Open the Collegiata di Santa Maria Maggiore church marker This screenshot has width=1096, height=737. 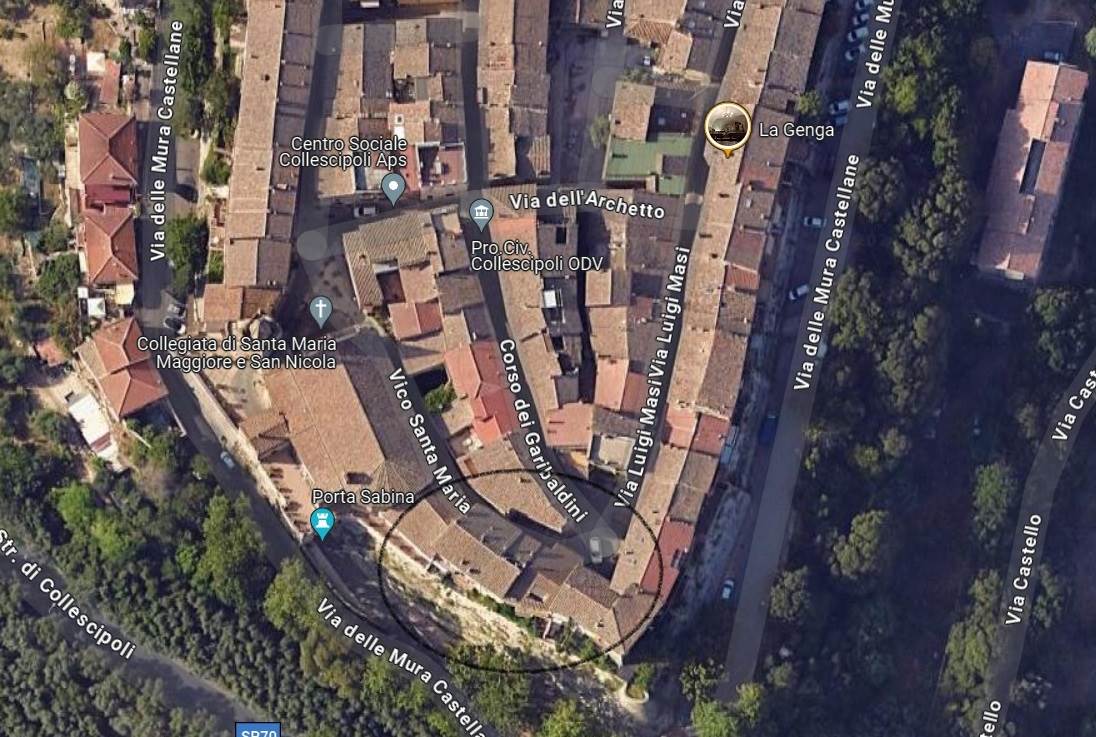320,310
